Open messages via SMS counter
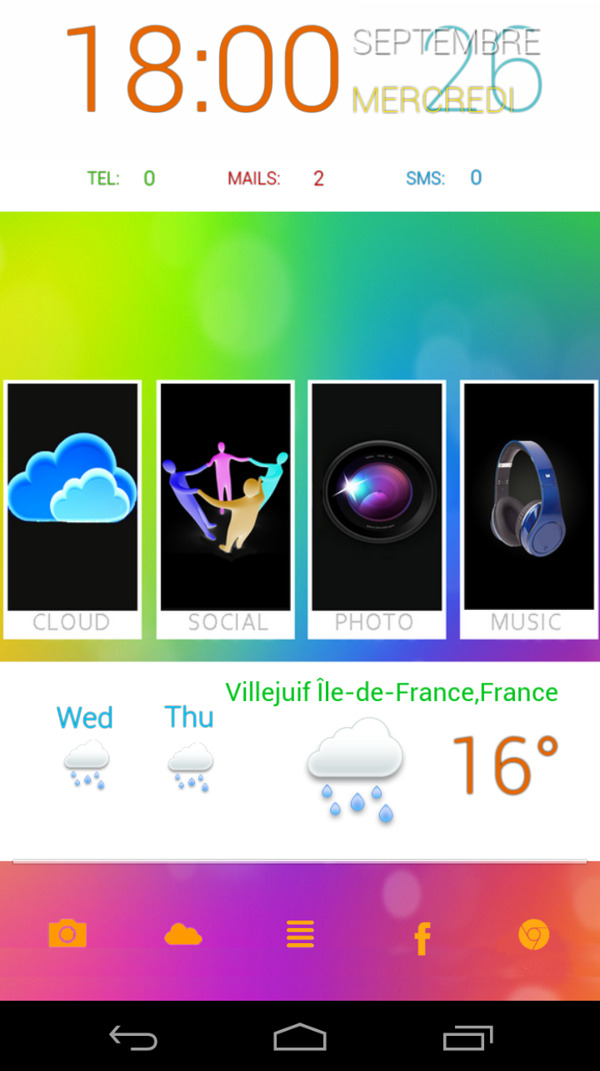 [x=443, y=178]
